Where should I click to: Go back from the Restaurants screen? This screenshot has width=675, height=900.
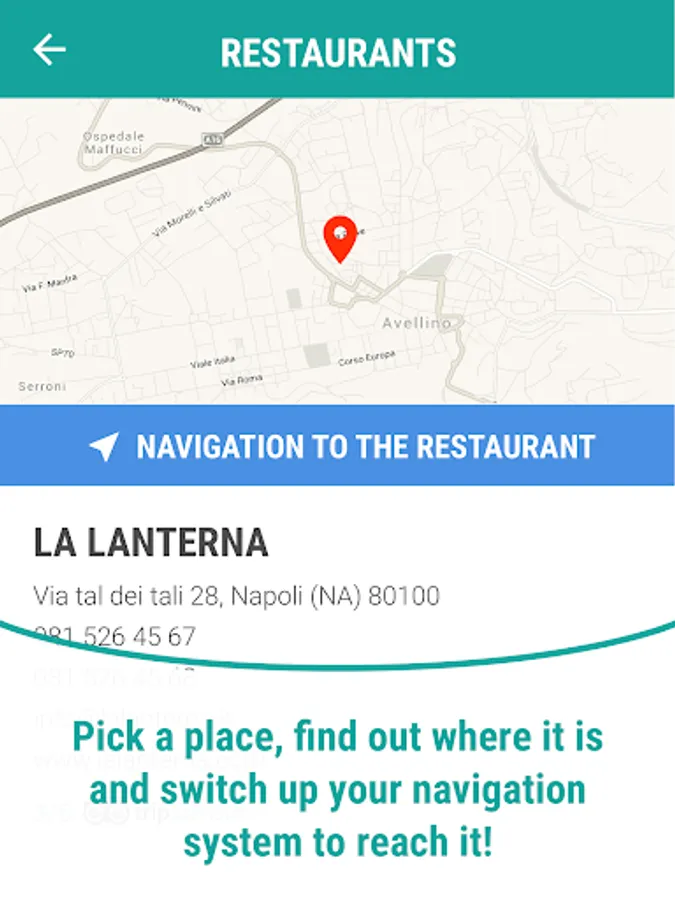tap(48, 51)
